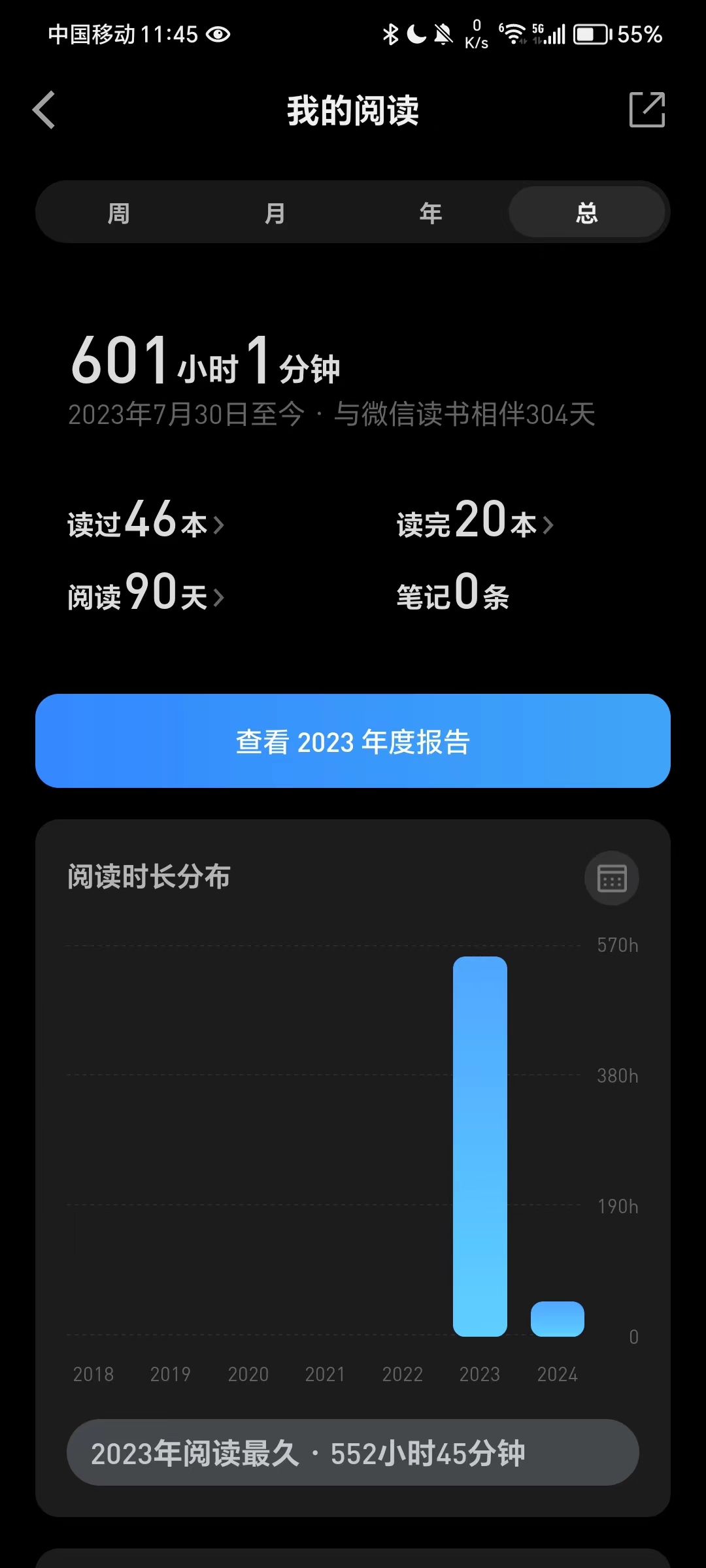Tap 查看 2023 年度报告 button
706x1568 pixels.
[353, 742]
